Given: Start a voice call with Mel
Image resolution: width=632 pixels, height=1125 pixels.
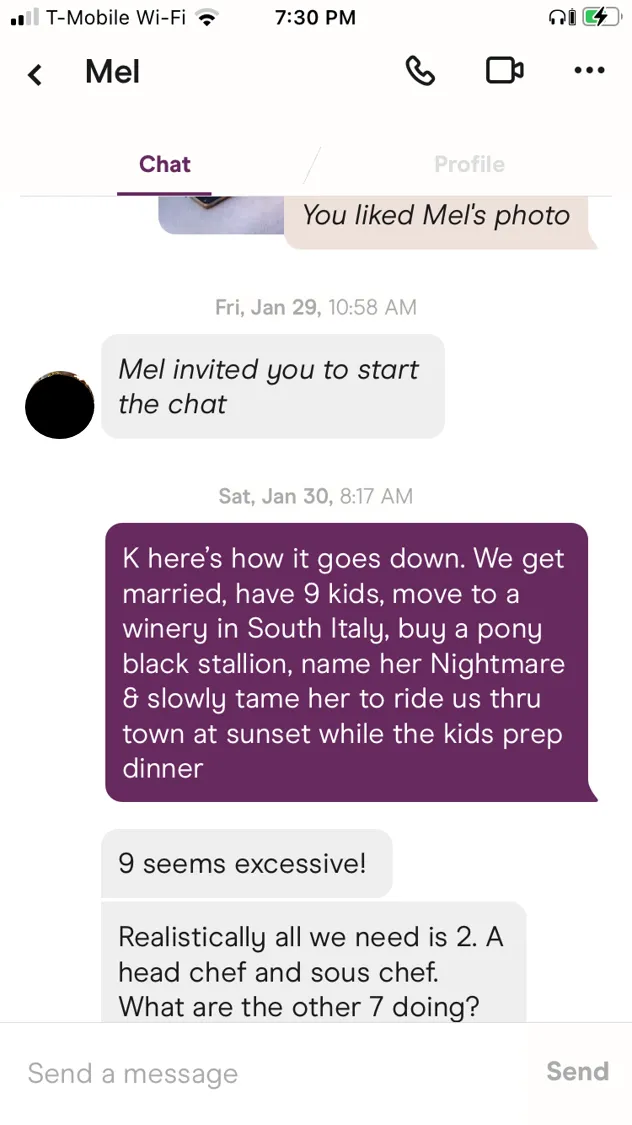Looking at the screenshot, I should [420, 71].
